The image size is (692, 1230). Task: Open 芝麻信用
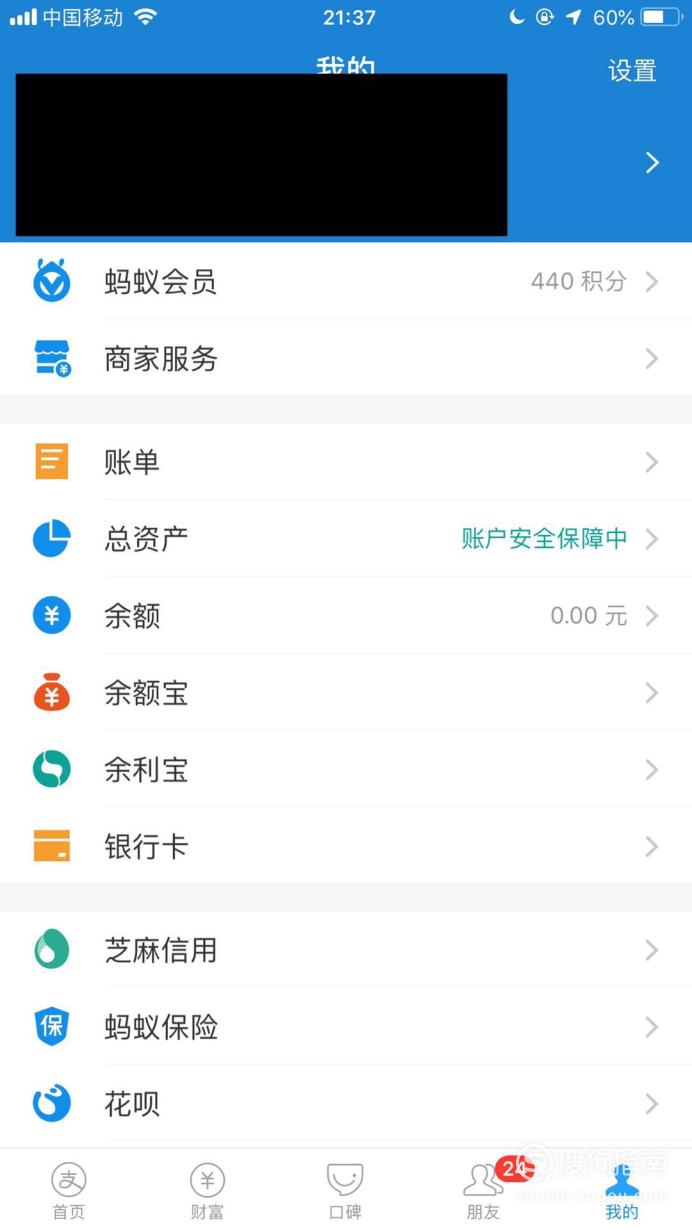(x=346, y=950)
